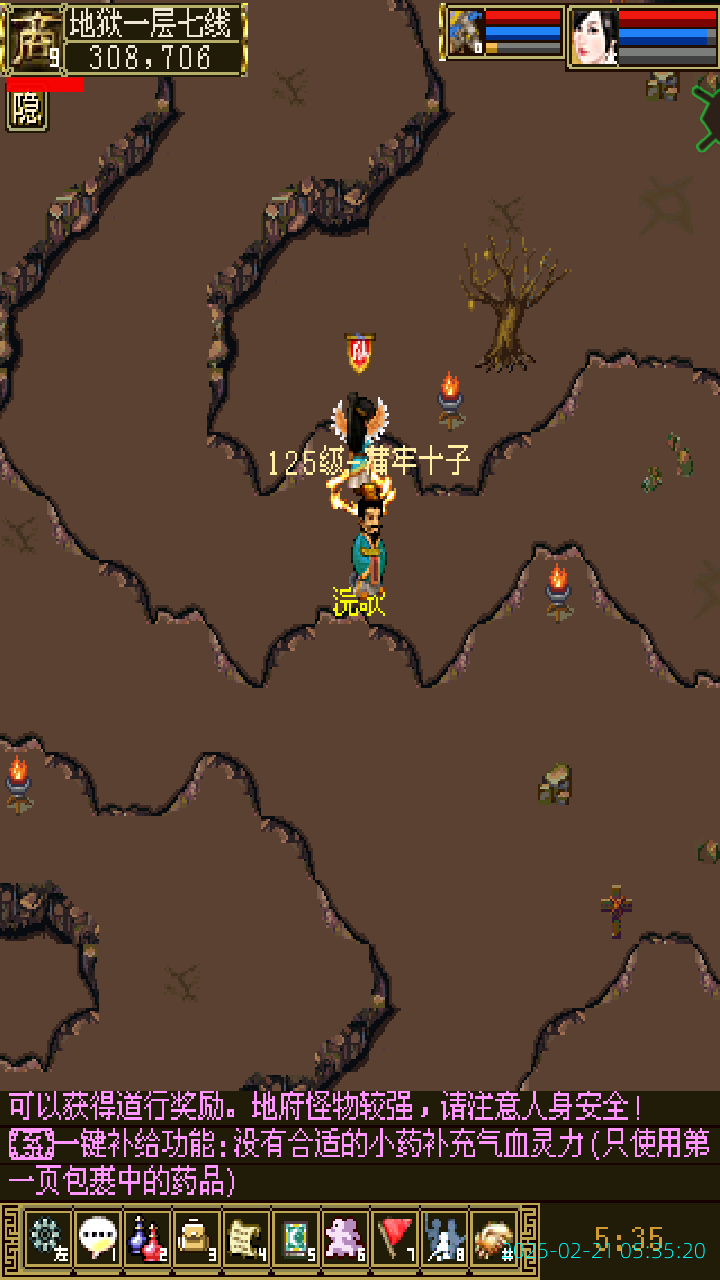Tap the handshake icon slot
The height and width of the screenshot is (1280, 720).
(x=493, y=1239)
